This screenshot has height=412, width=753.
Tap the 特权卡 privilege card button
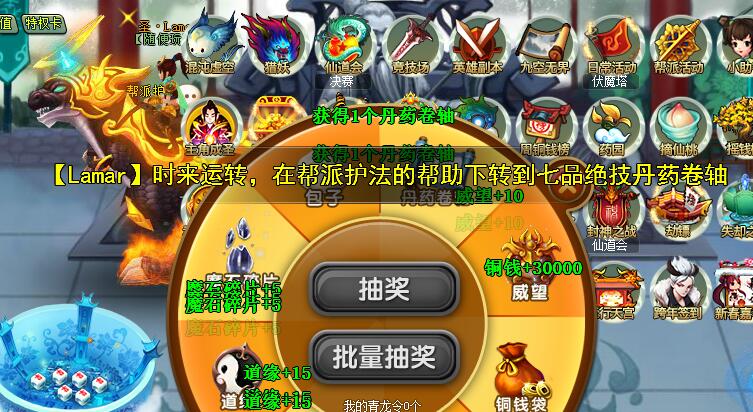[44, 21]
